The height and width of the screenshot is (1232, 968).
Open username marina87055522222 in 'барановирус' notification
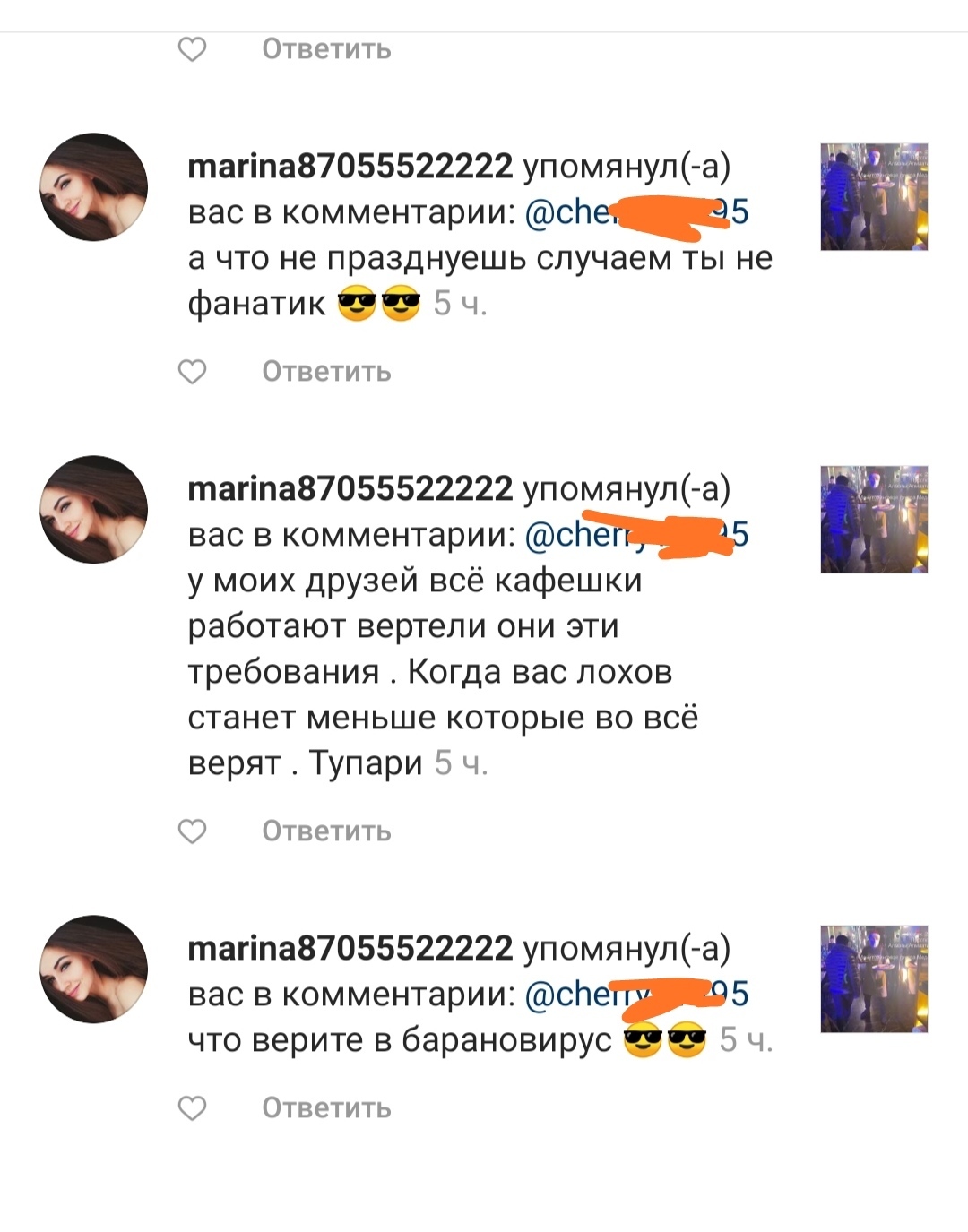(350, 948)
